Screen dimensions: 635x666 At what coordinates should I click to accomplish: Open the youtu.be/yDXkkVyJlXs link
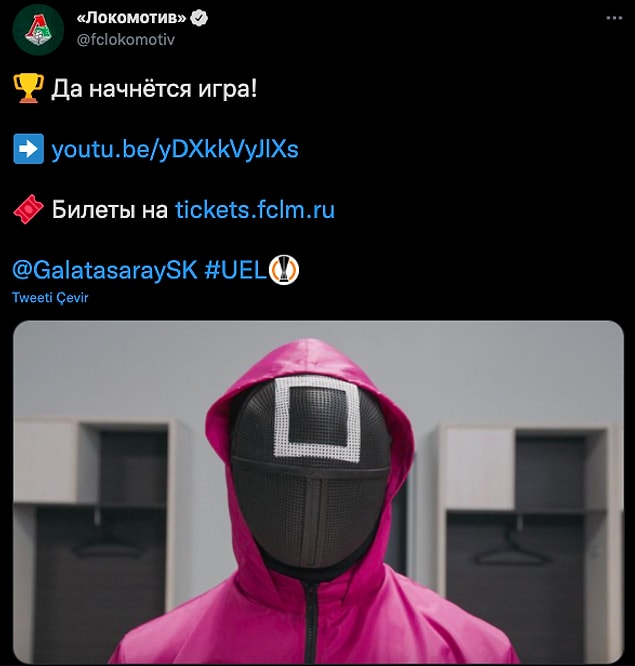click(174, 150)
